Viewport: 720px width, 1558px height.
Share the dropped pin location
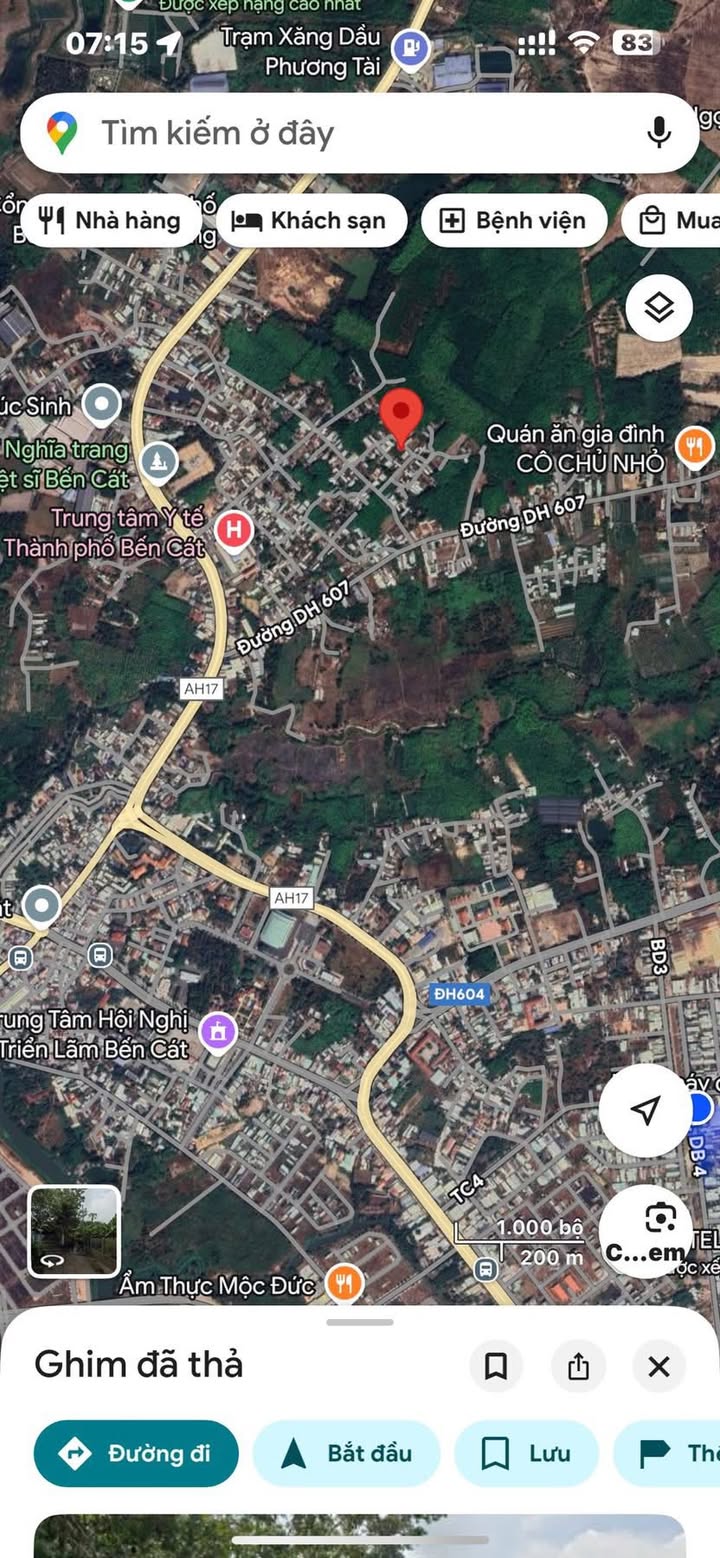coord(578,1366)
